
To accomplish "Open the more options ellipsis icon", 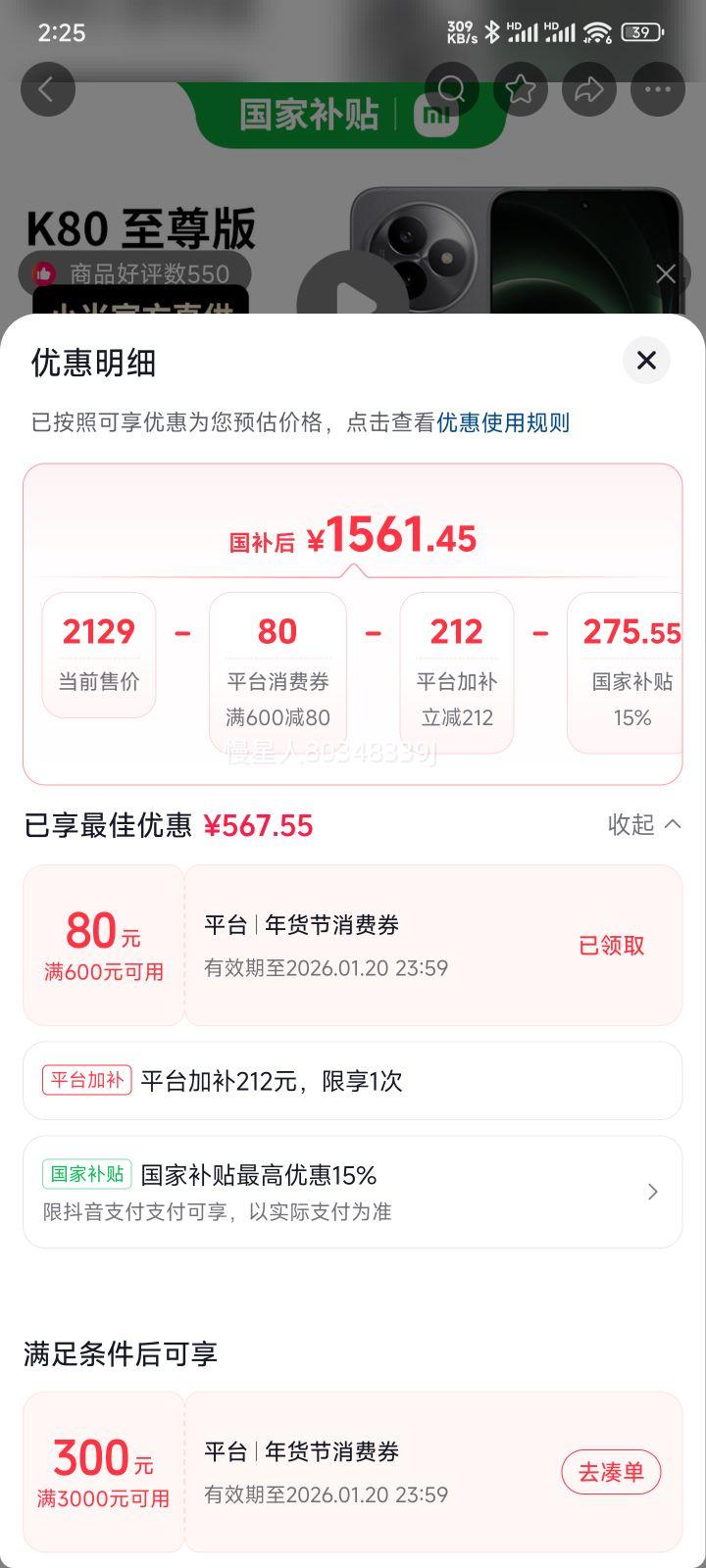I will click(x=657, y=89).
